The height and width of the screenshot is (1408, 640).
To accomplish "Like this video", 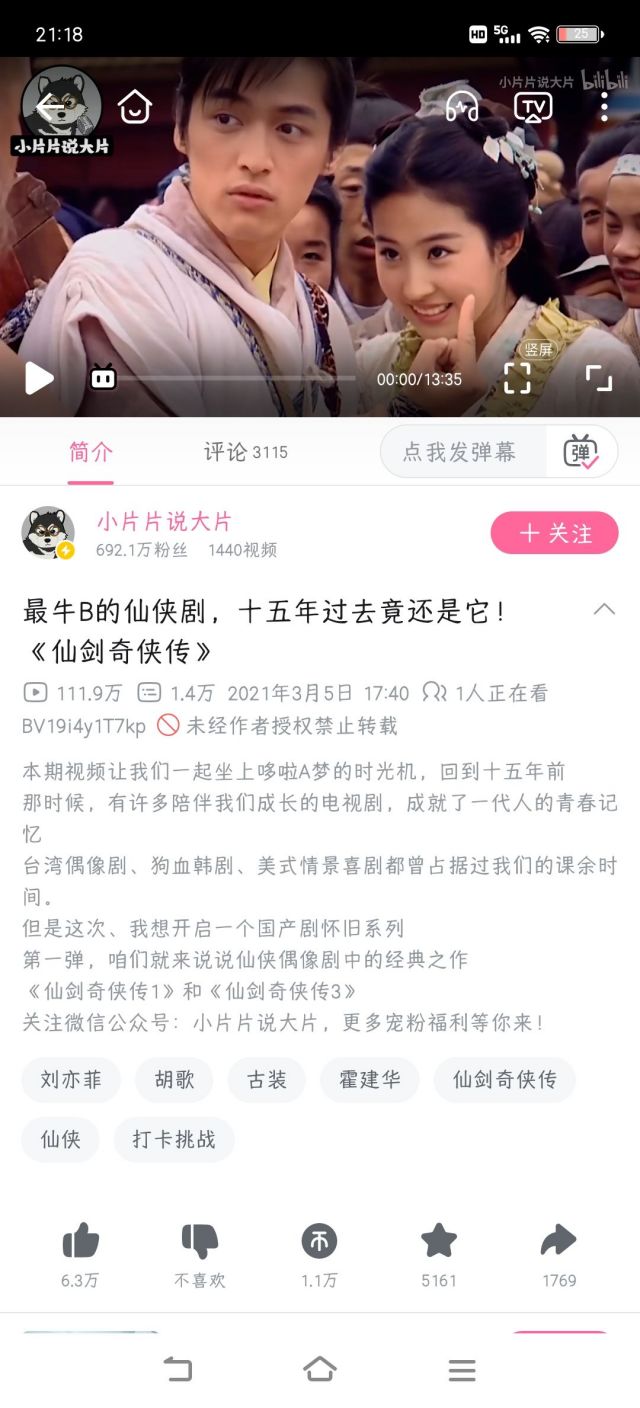I will [80, 1242].
